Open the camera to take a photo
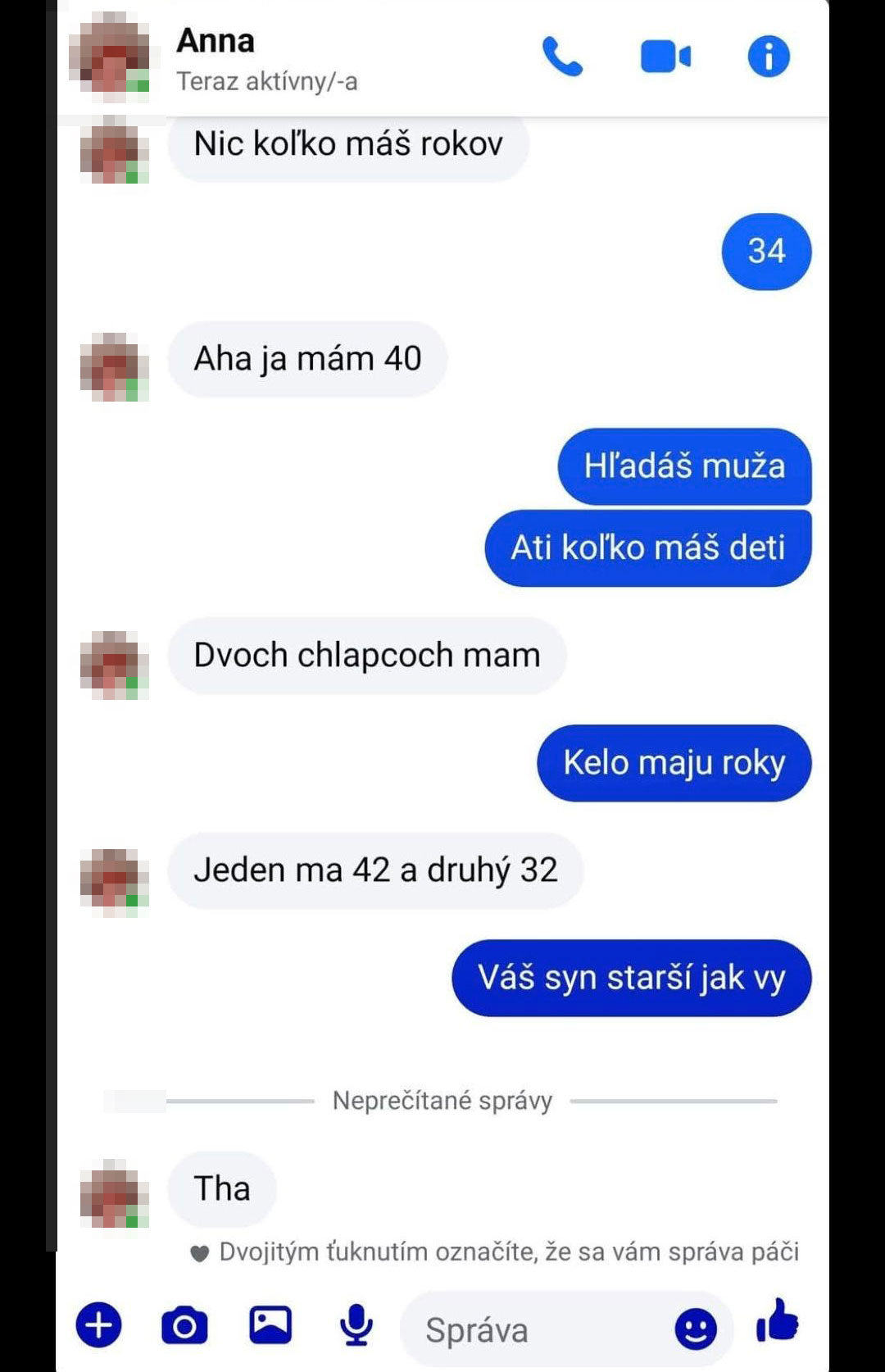 click(x=184, y=1325)
